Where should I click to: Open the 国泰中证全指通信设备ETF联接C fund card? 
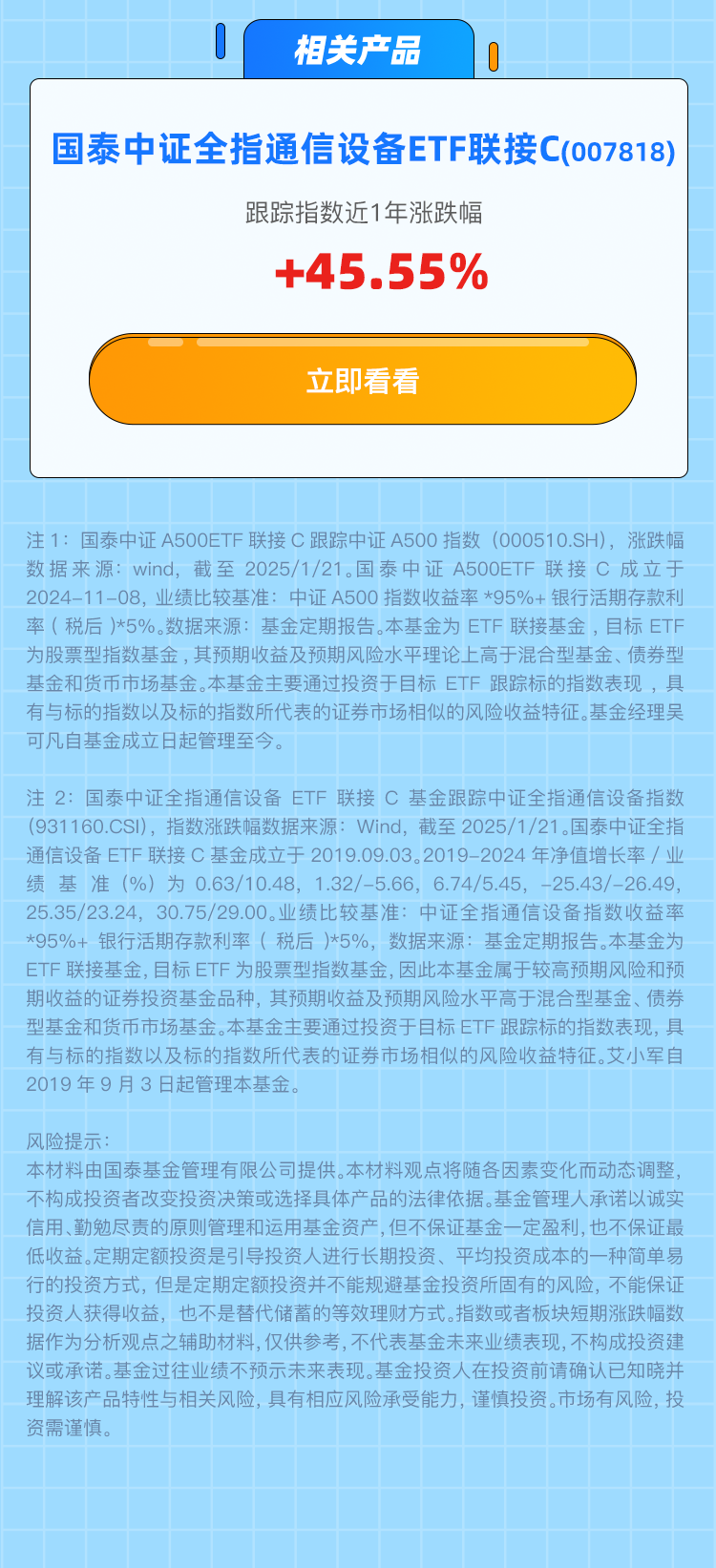coord(363,151)
